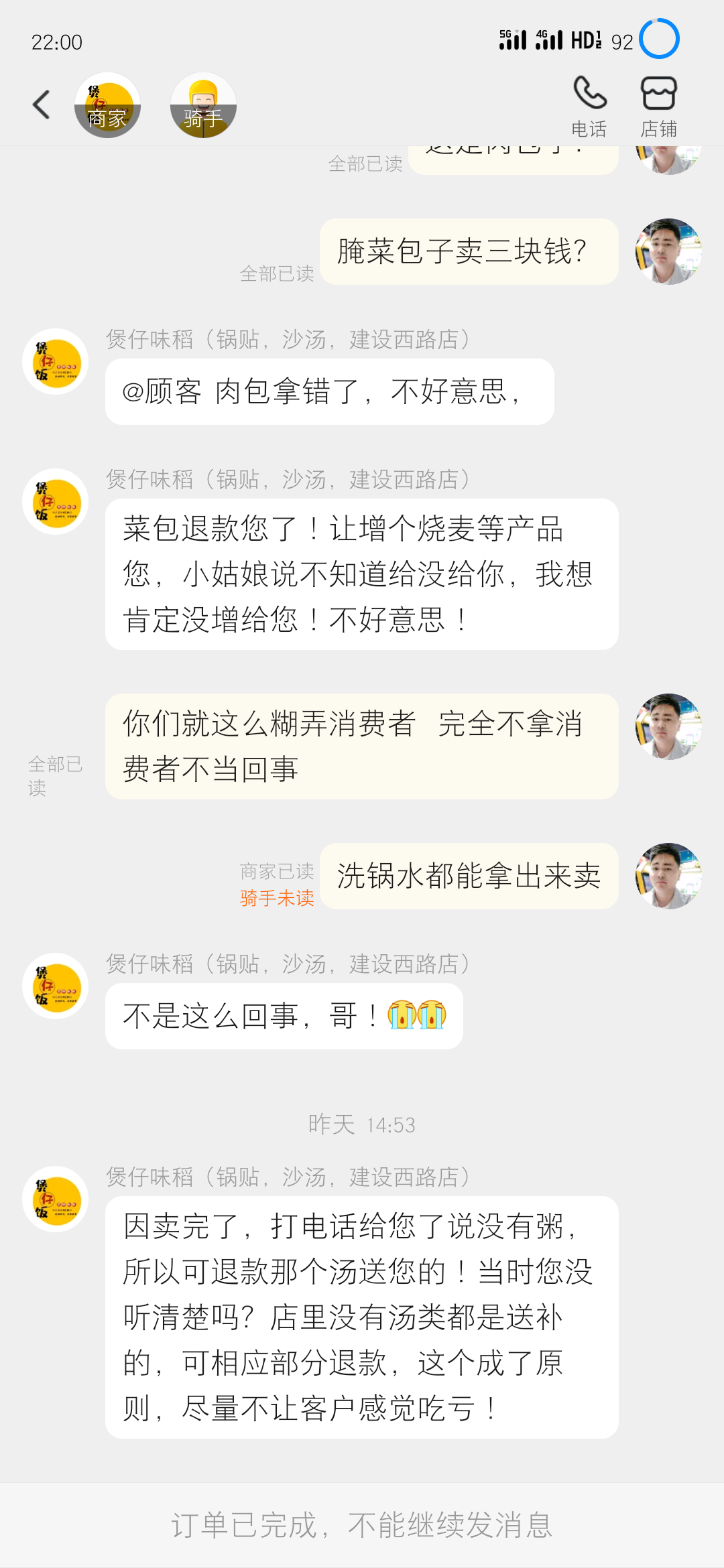724x1568 pixels.
Task: Visit the 店铺 store page
Action: (x=658, y=105)
